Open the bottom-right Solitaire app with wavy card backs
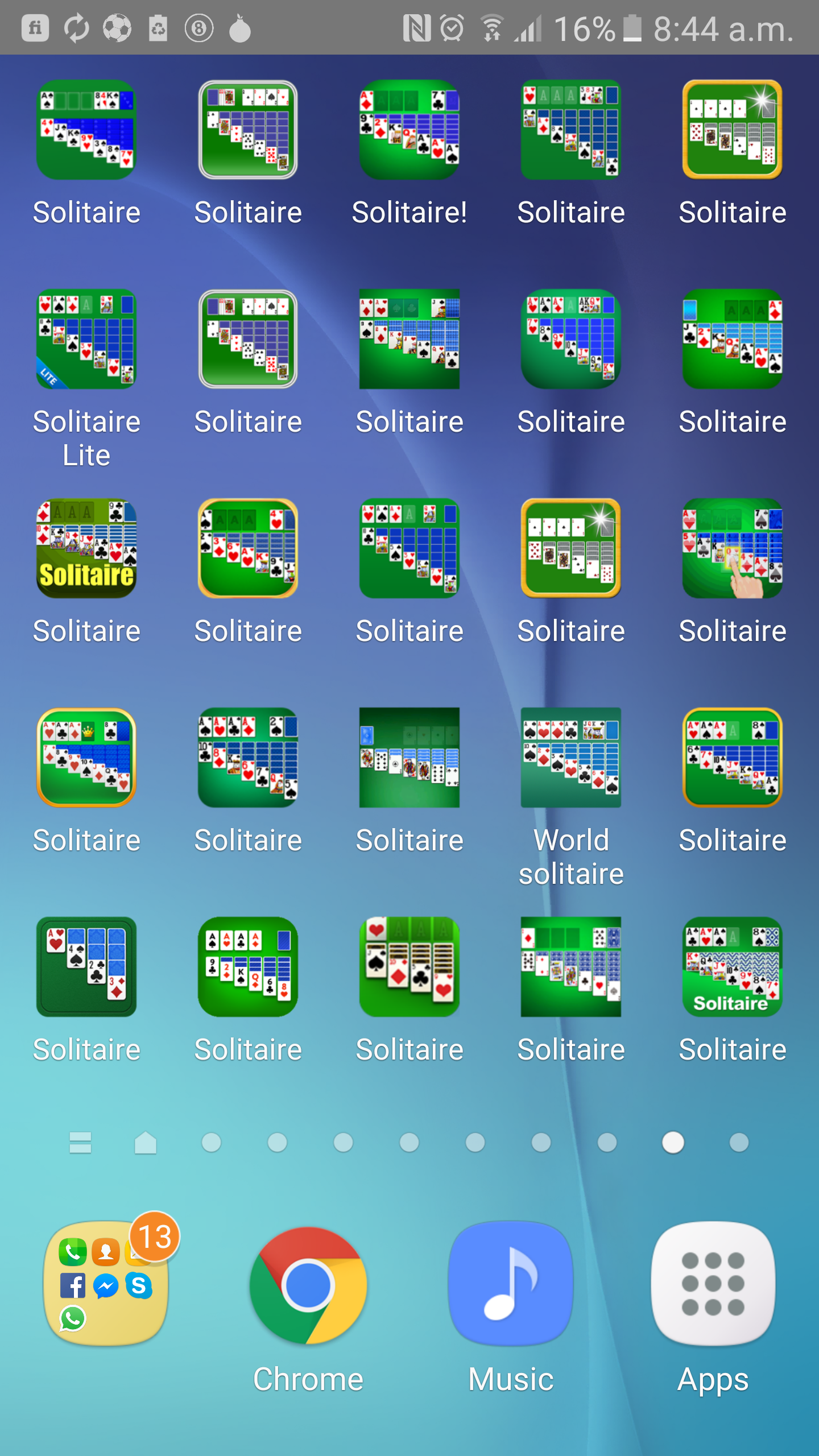The width and height of the screenshot is (819, 1456). pyautogui.click(x=734, y=967)
